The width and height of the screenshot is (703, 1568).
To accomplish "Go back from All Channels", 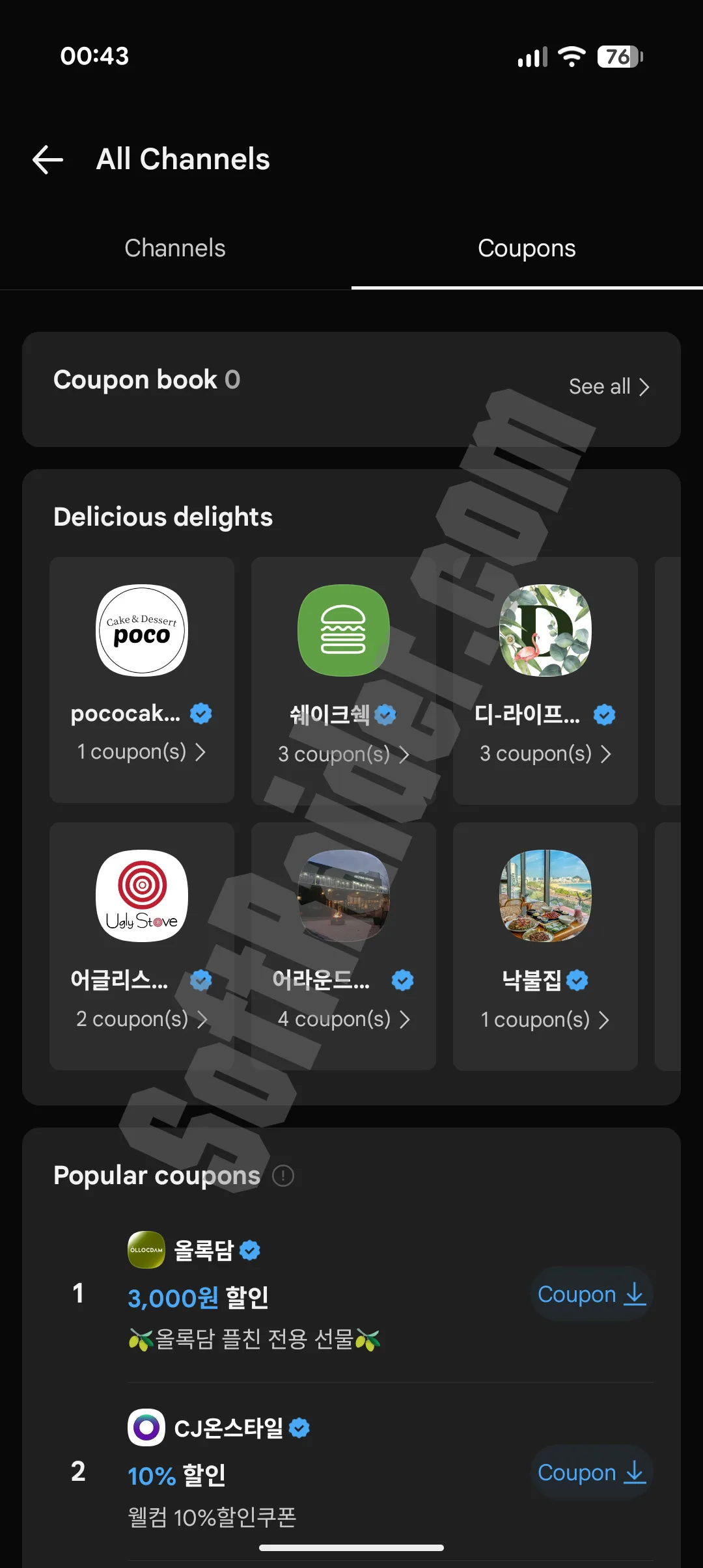I will (48, 159).
